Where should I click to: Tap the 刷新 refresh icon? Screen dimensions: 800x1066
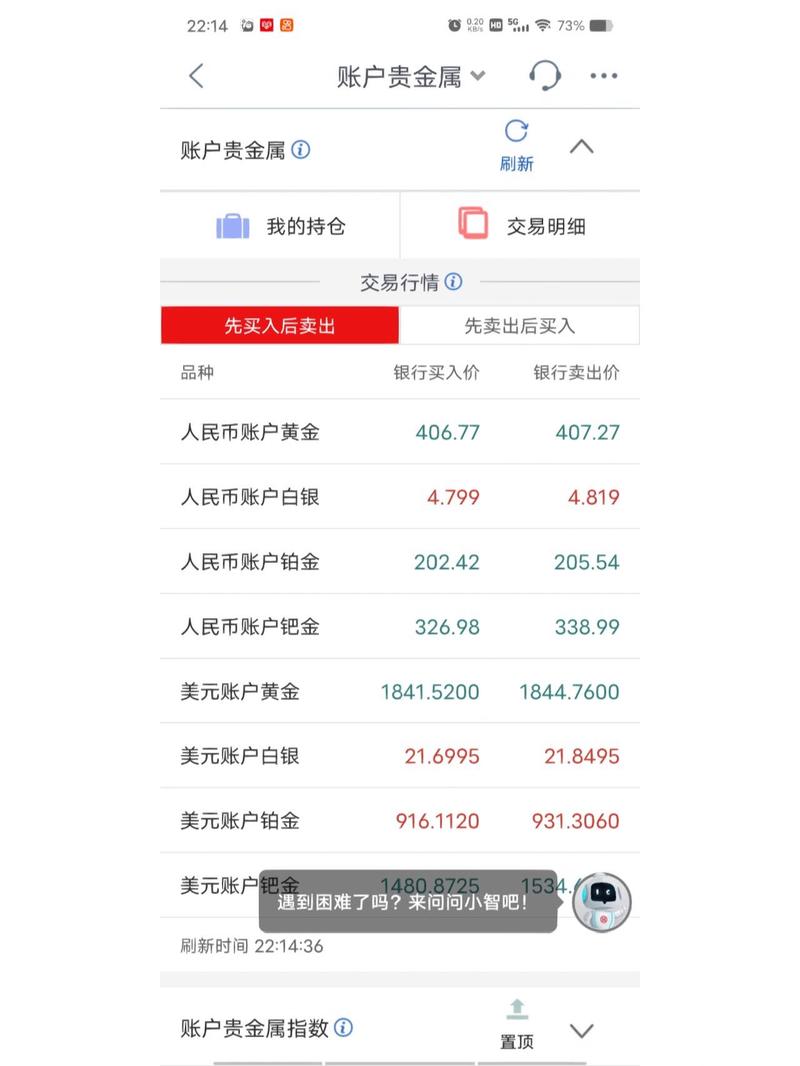click(516, 130)
